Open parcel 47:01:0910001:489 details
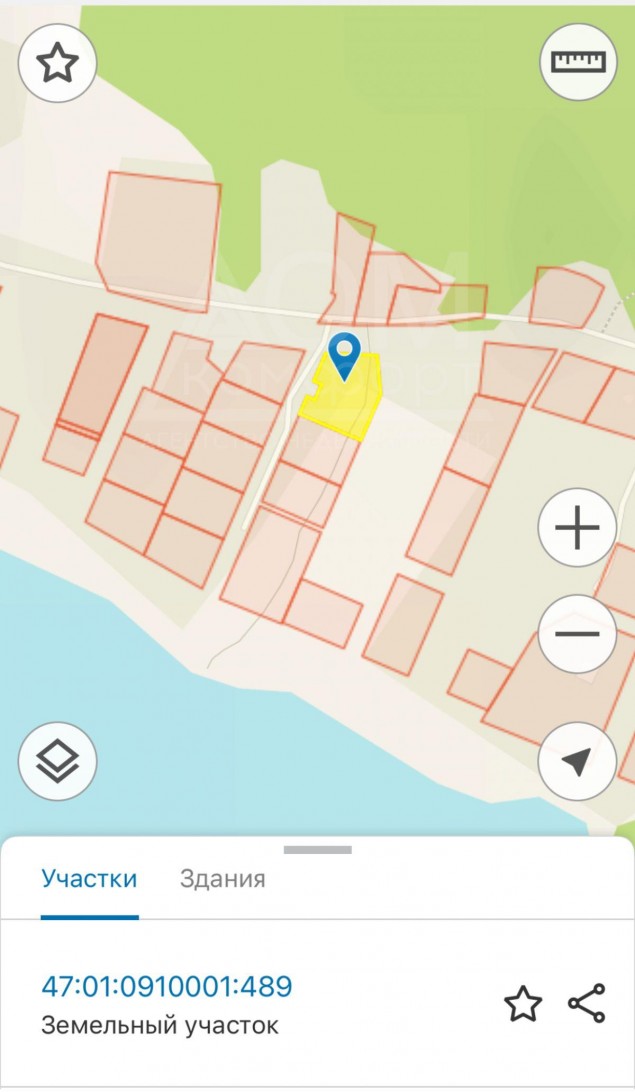This screenshot has width=635, height=1092. [167, 986]
